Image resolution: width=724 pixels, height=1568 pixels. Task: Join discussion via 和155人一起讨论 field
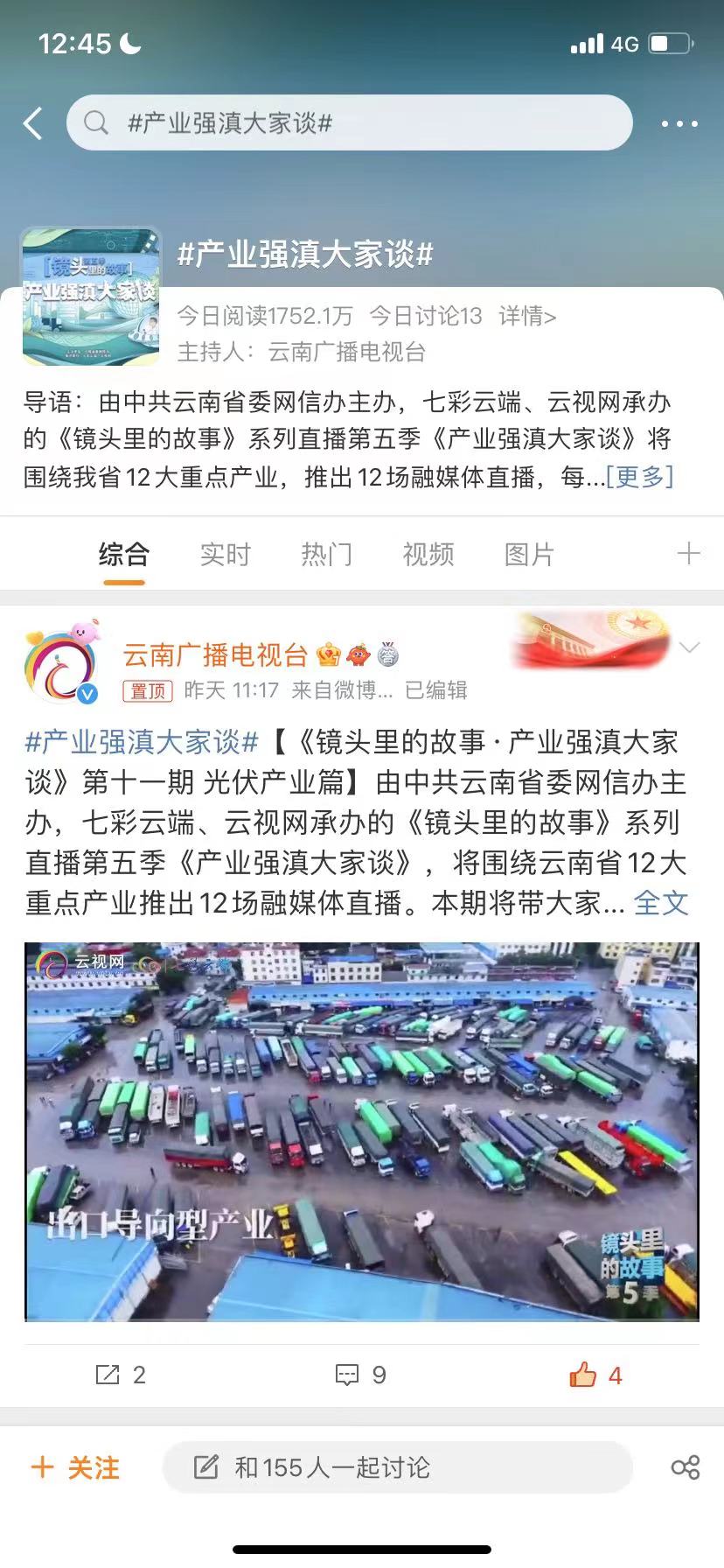[398, 1467]
